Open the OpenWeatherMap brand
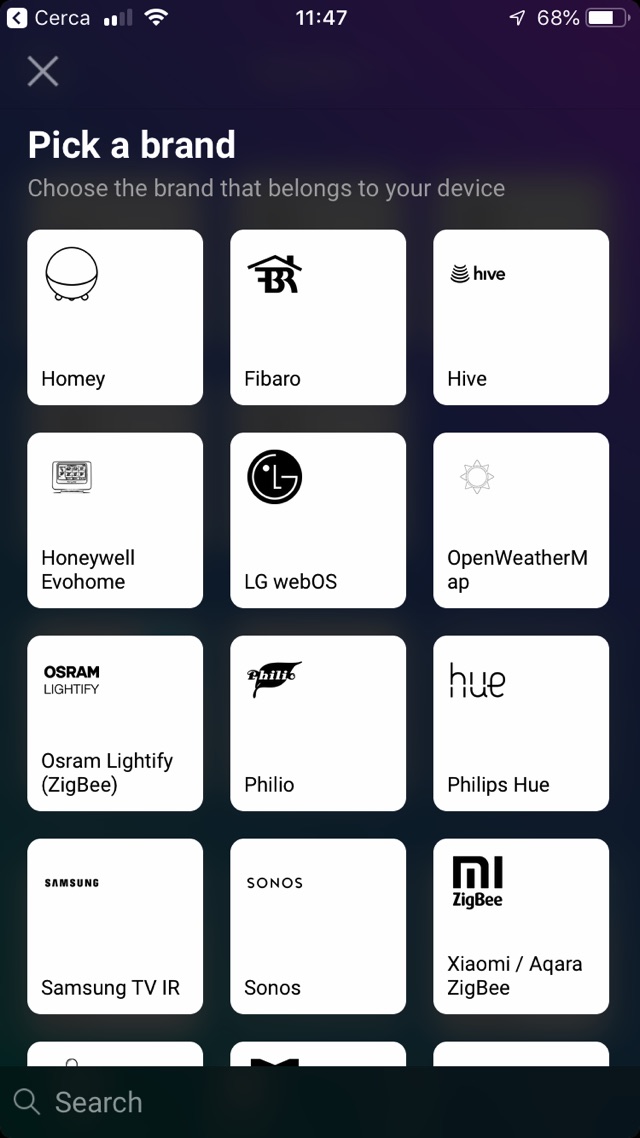 click(521, 520)
